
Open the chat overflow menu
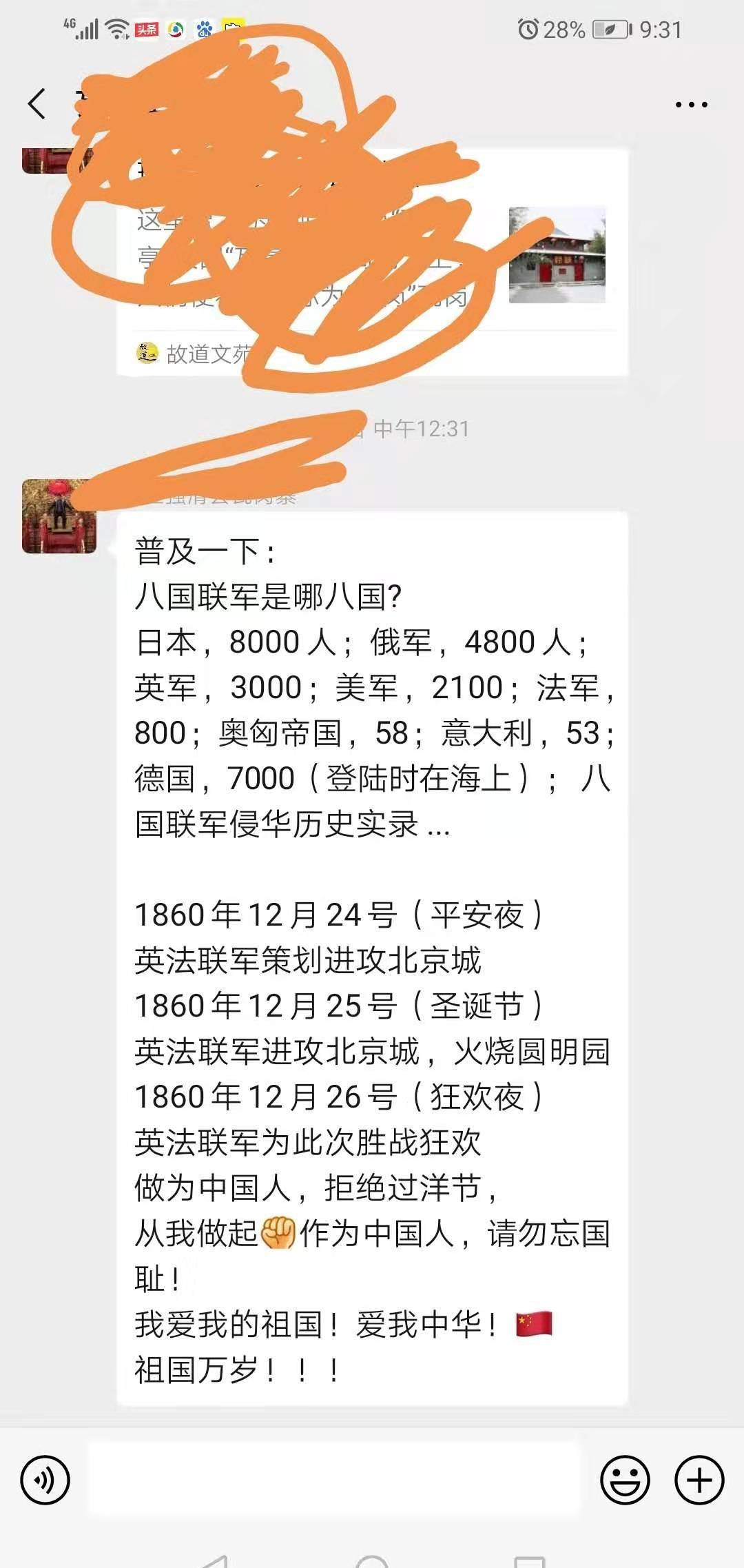(x=691, y=105)
